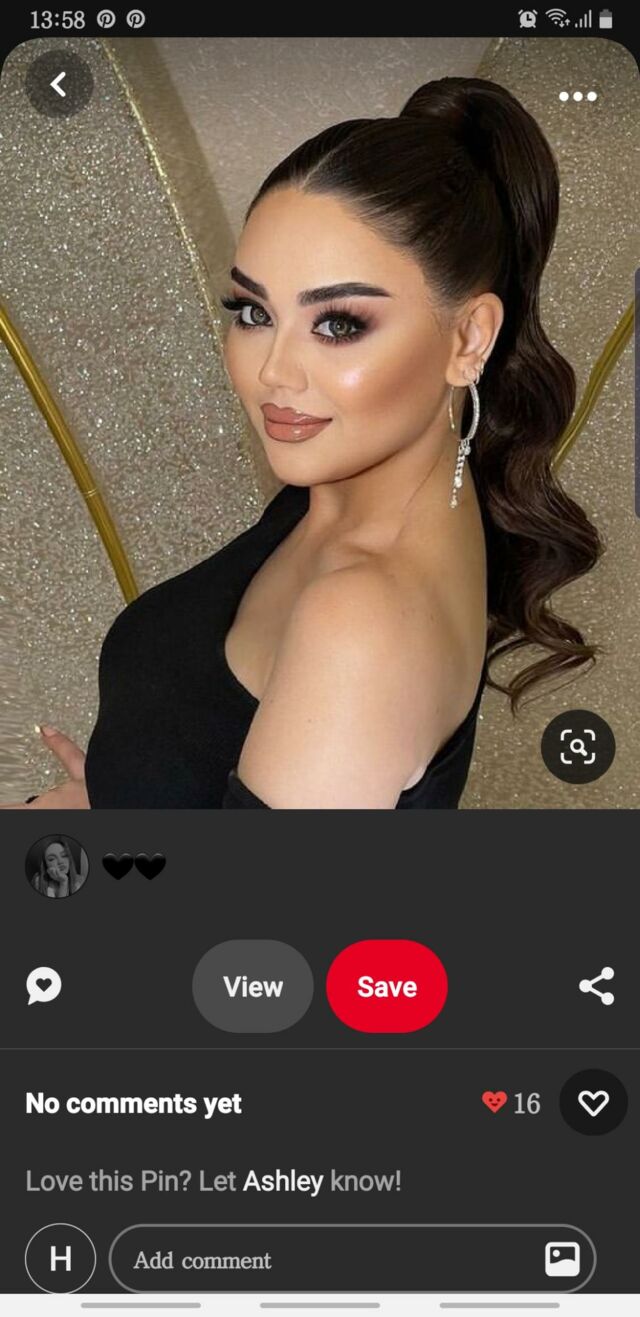Open the comment bubble icon
The width and height of the screenshot is (640, 1317).
coord(44,987)
